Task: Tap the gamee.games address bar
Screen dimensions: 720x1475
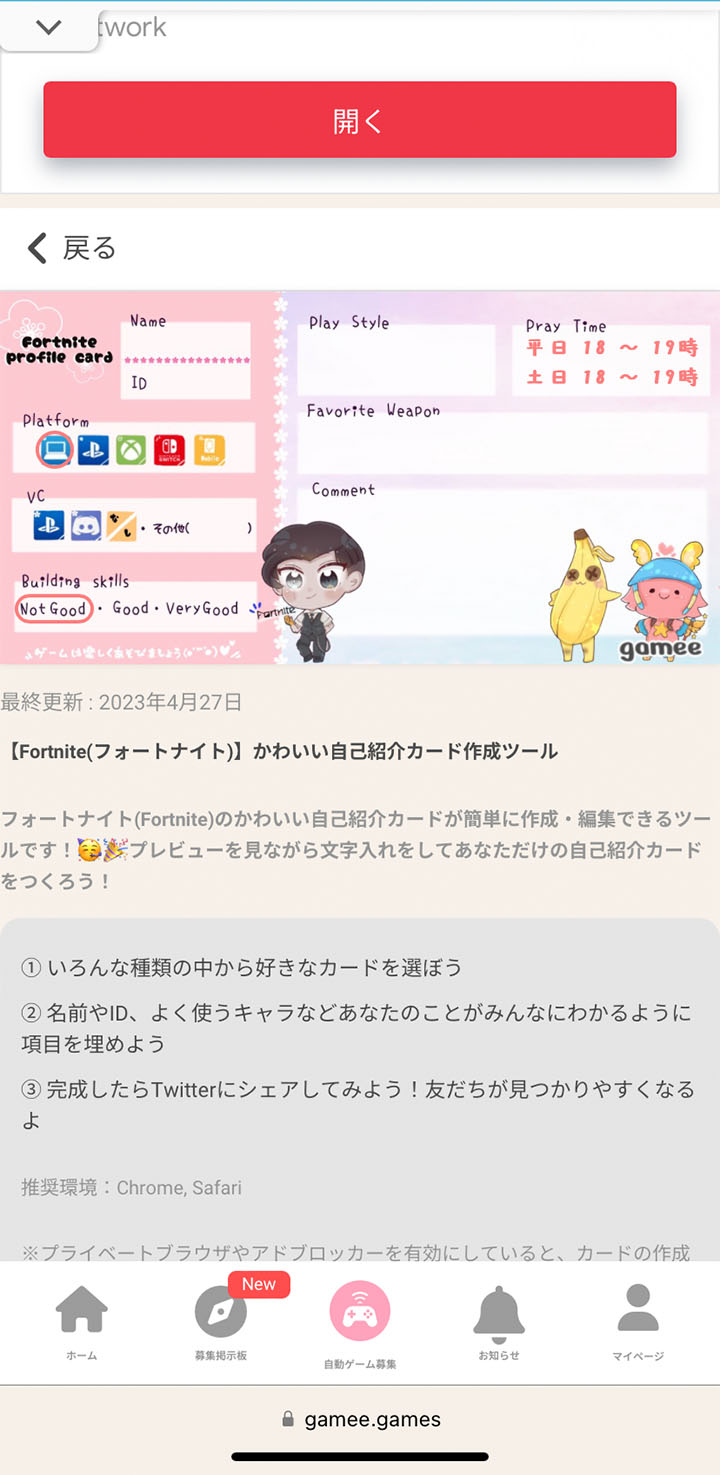Action: pos(360,1419)
